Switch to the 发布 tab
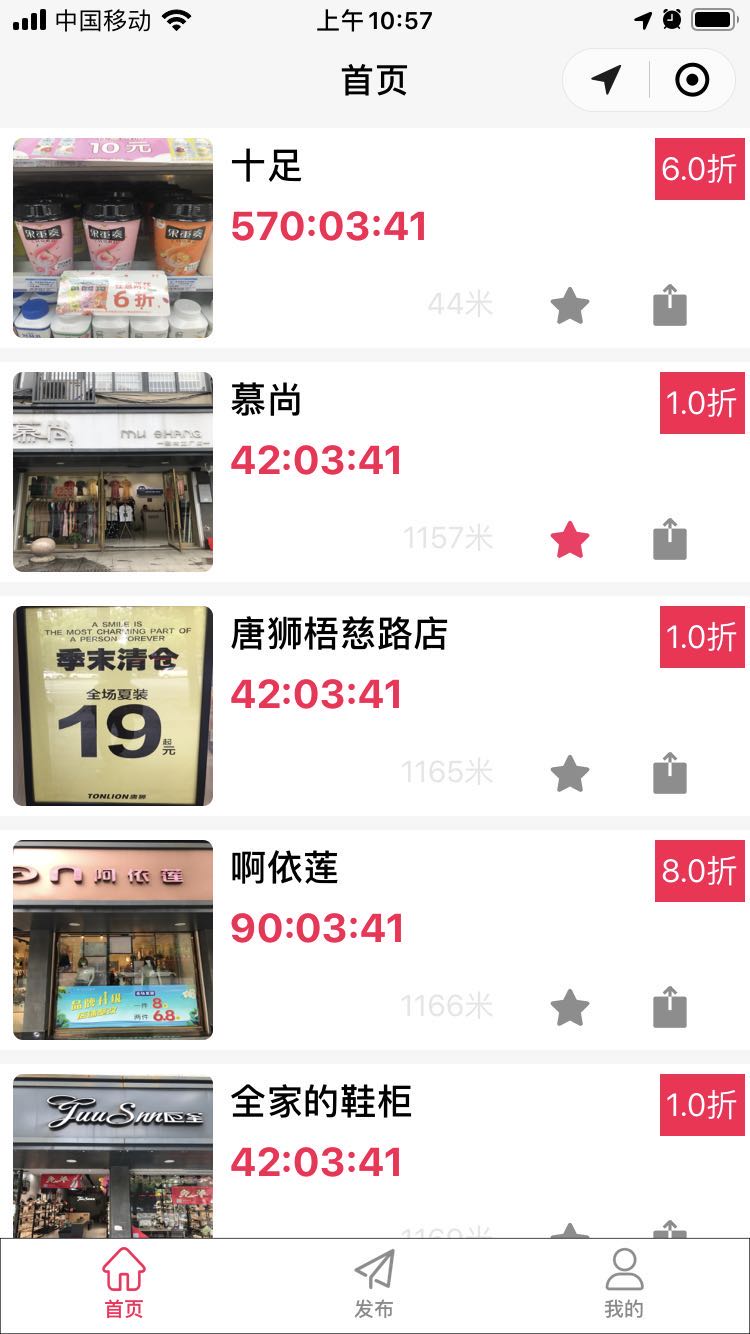Image resolution: width=750 pixels, height=1334 pixels. click(375, 1284)
